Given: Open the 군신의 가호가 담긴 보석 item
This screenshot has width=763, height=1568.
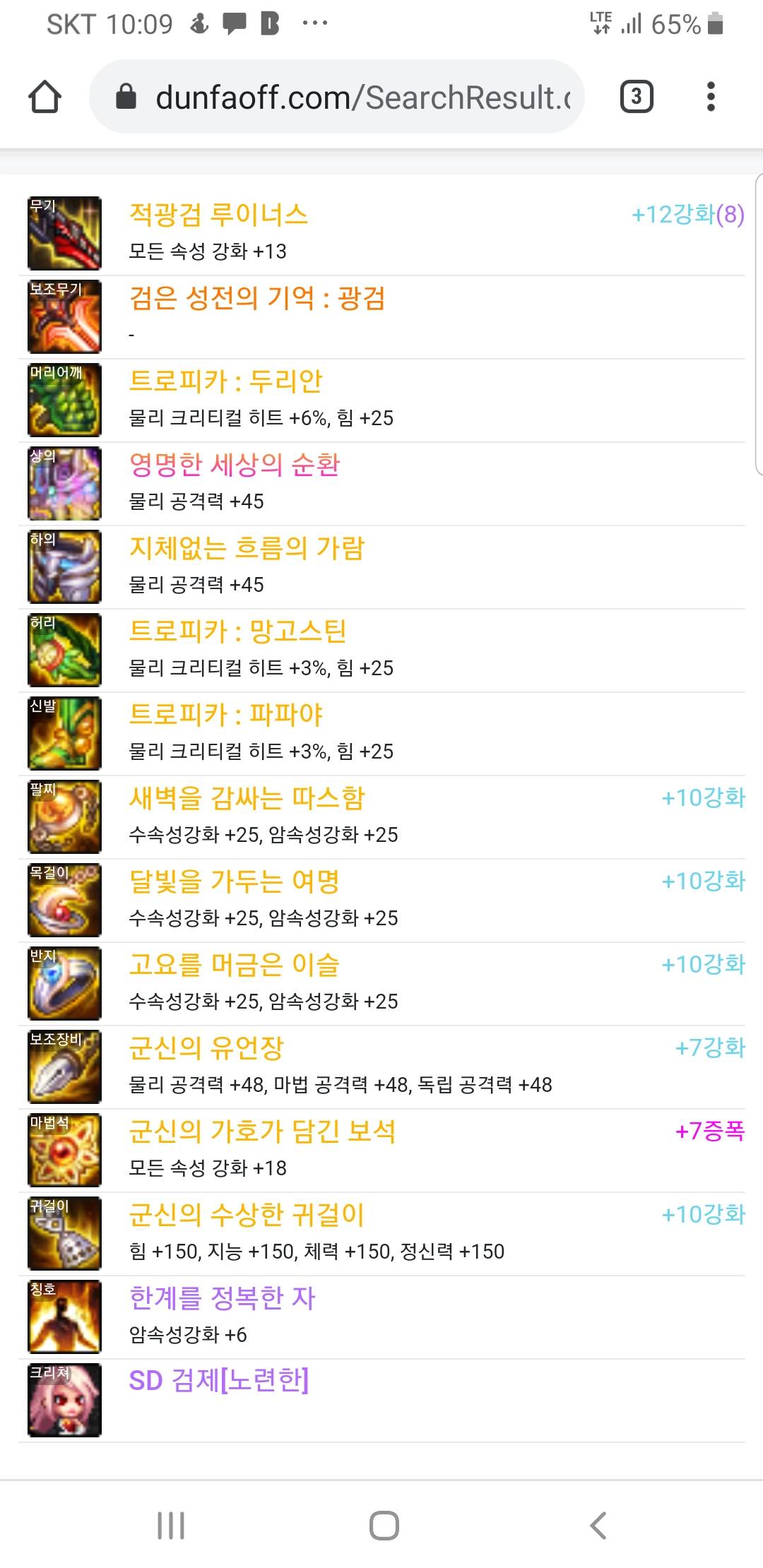Looking at the screenshot, I should (261, 1131).
